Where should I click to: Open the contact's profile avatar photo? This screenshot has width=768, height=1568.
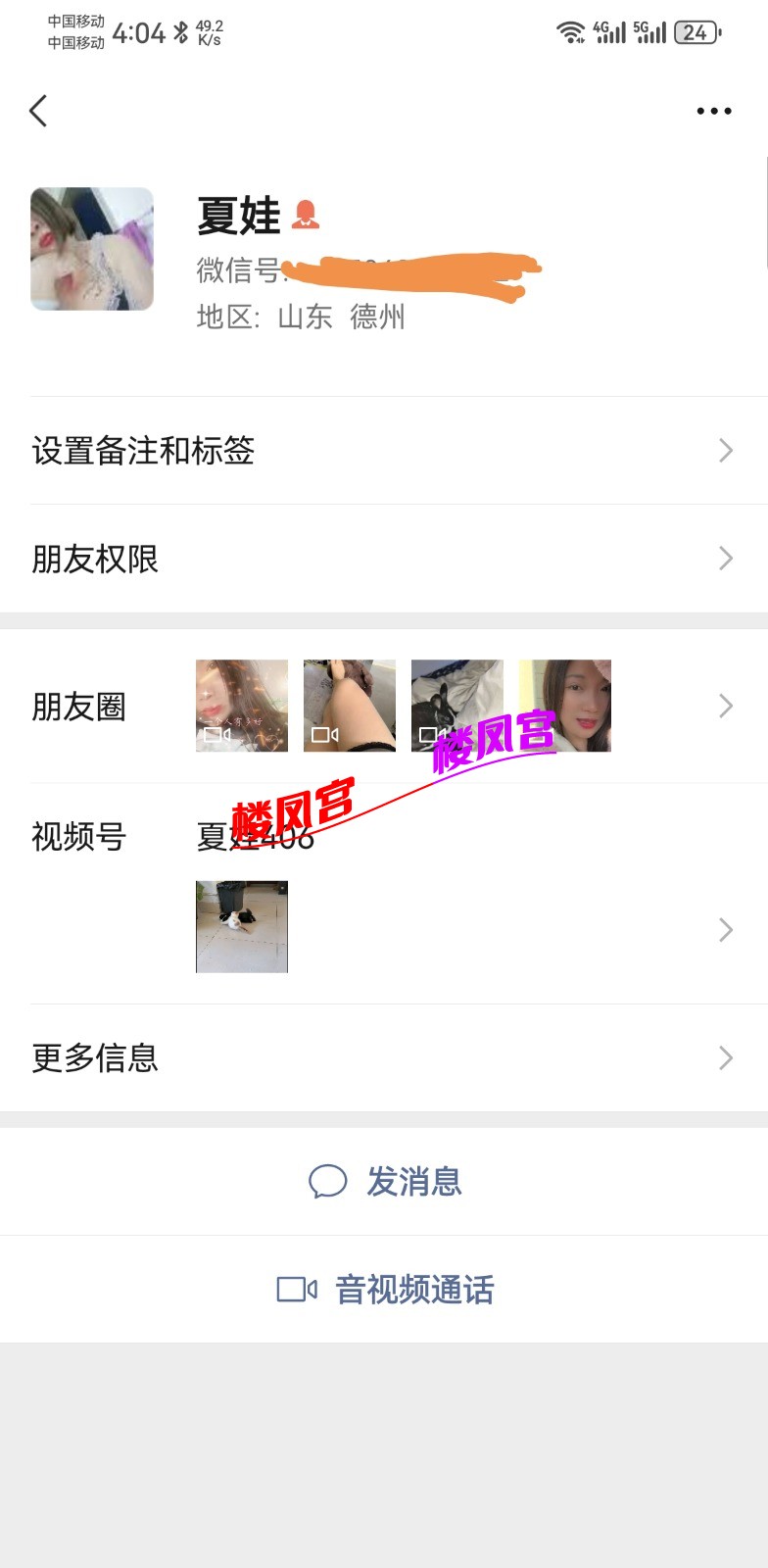pyautogui.click(x=91, y=248)
